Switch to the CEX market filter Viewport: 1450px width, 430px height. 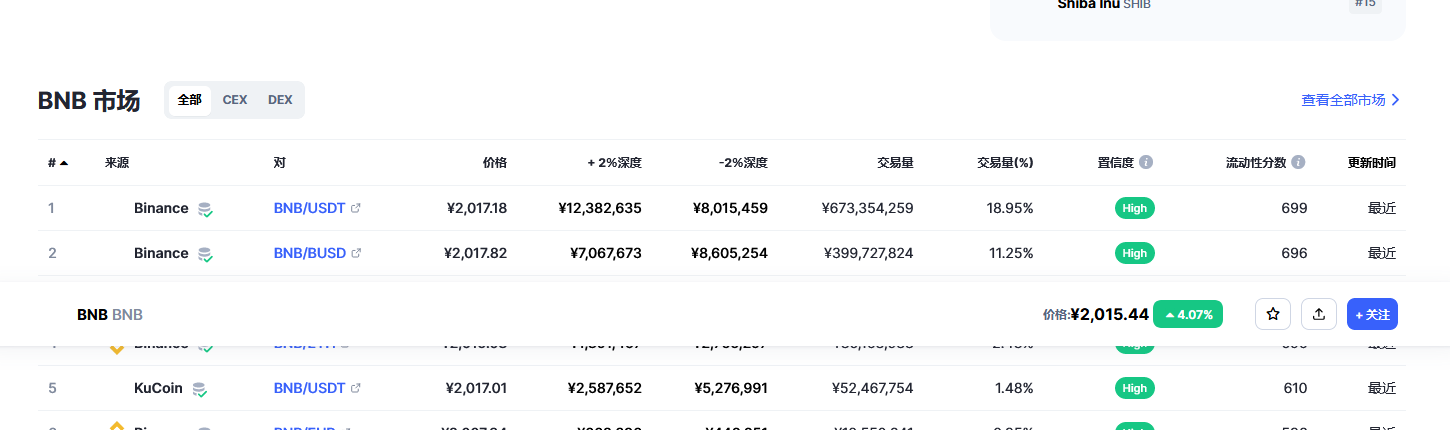[x=235, y=100]
